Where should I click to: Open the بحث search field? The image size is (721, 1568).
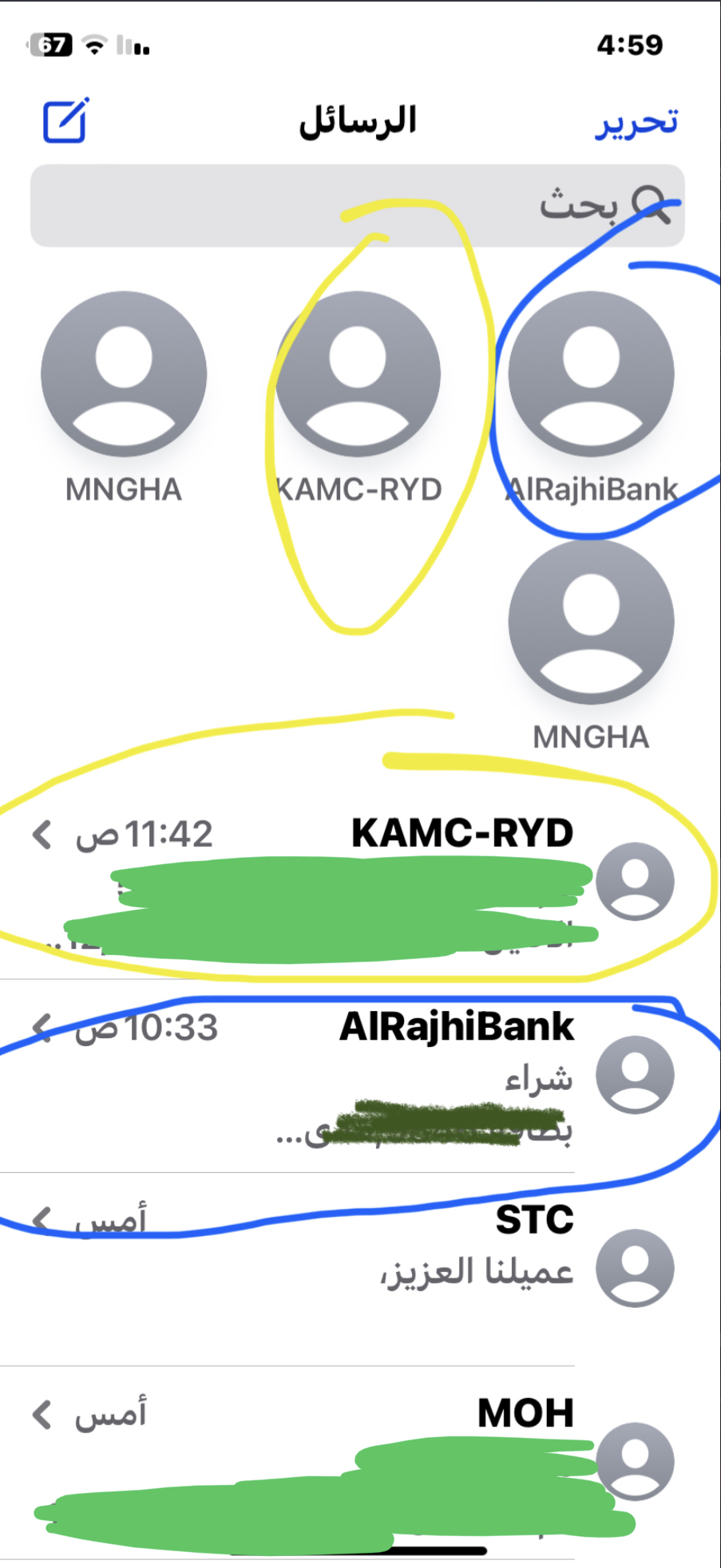(x=357, y=206)
